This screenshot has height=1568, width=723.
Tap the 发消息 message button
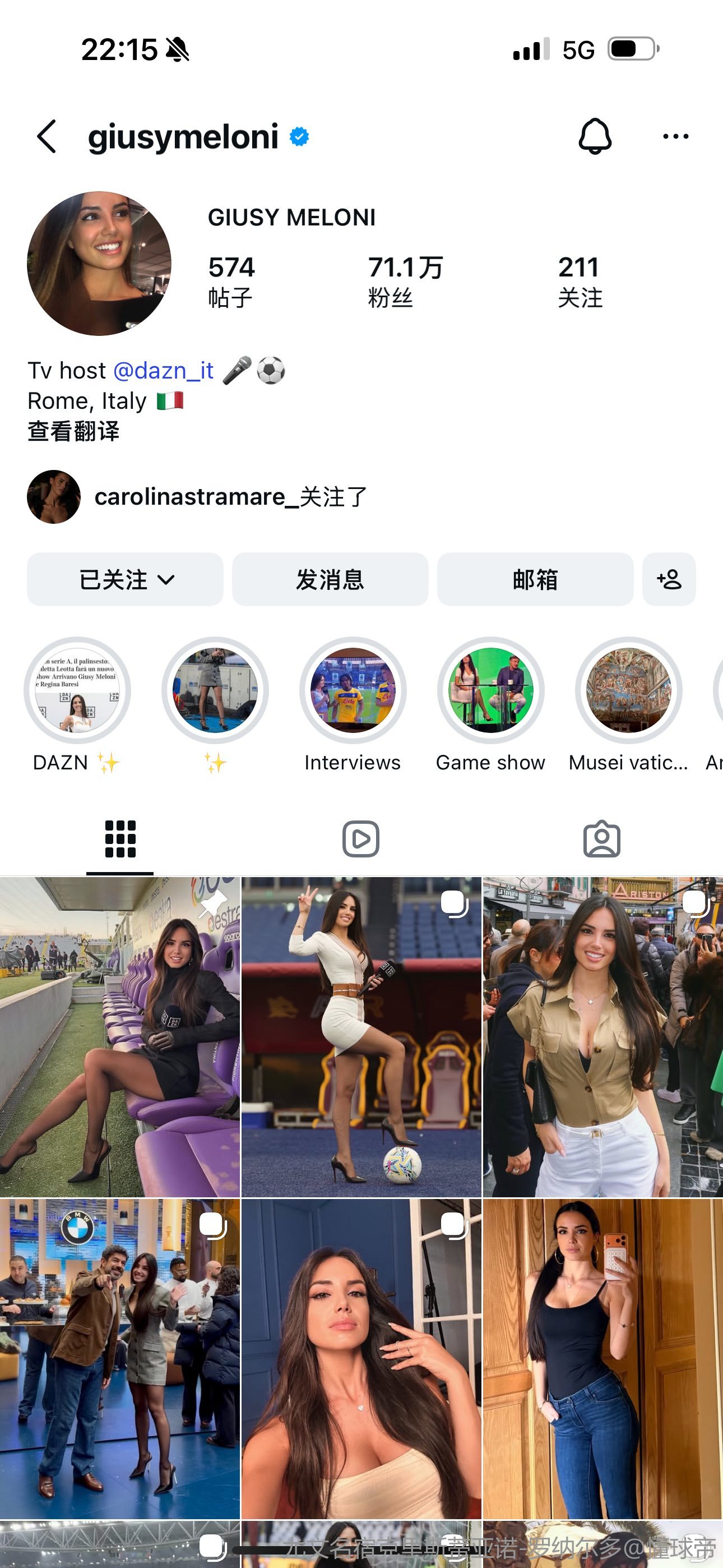point(330,579)
